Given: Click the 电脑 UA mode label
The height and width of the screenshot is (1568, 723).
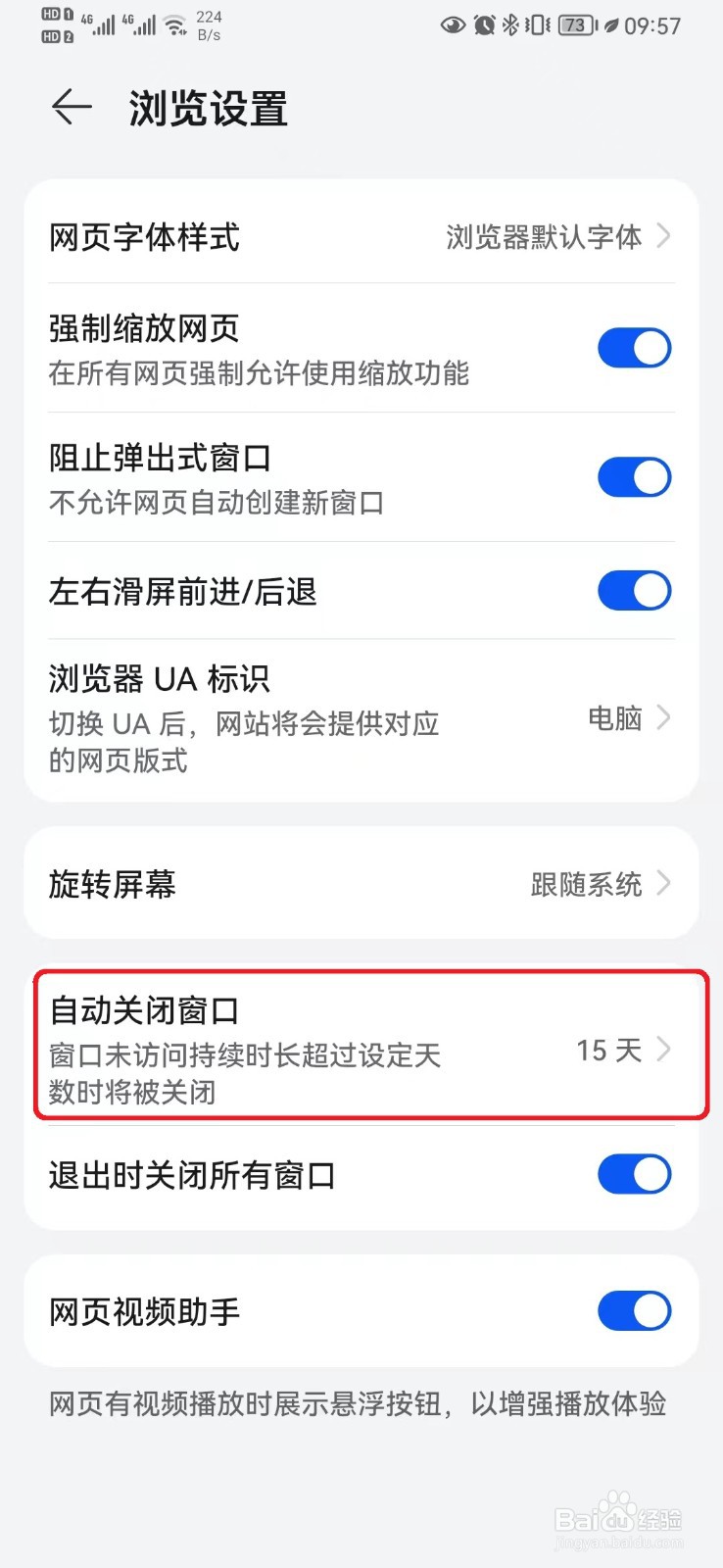Looking at the screenshot, I should [615, 718].
